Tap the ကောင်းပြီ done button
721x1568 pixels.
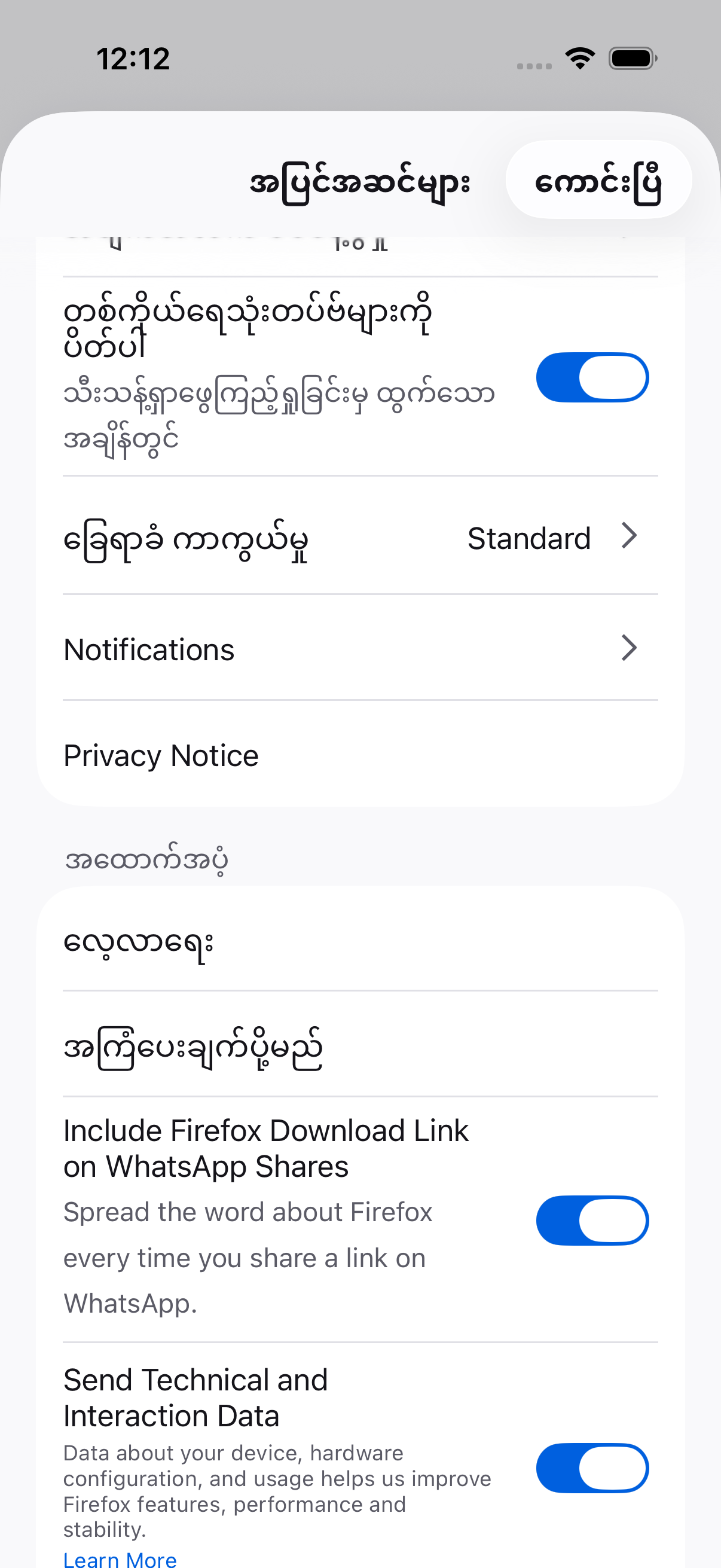(x=598, y=180)
